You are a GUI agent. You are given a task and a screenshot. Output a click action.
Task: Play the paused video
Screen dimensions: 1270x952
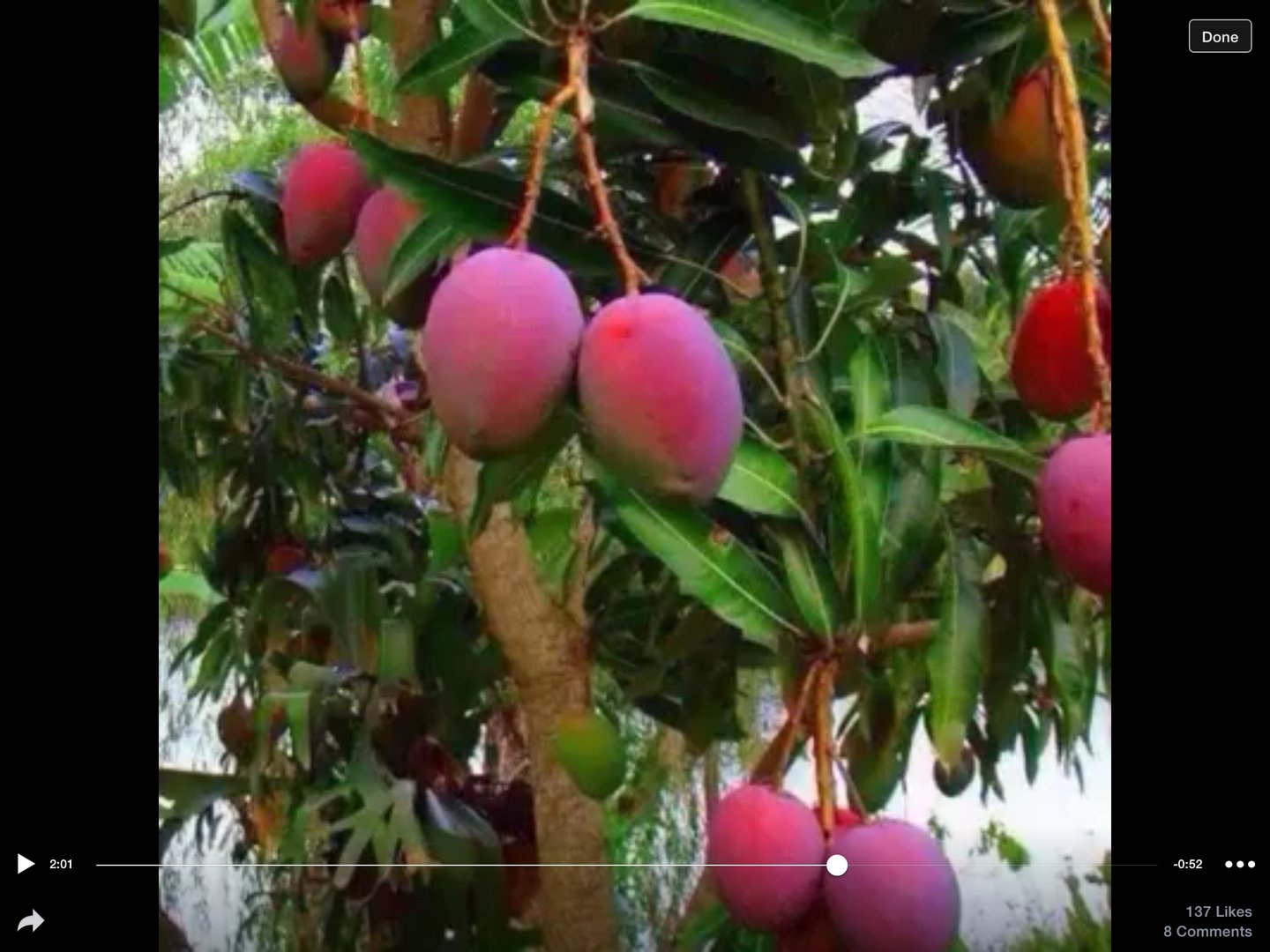click(26, 864)
